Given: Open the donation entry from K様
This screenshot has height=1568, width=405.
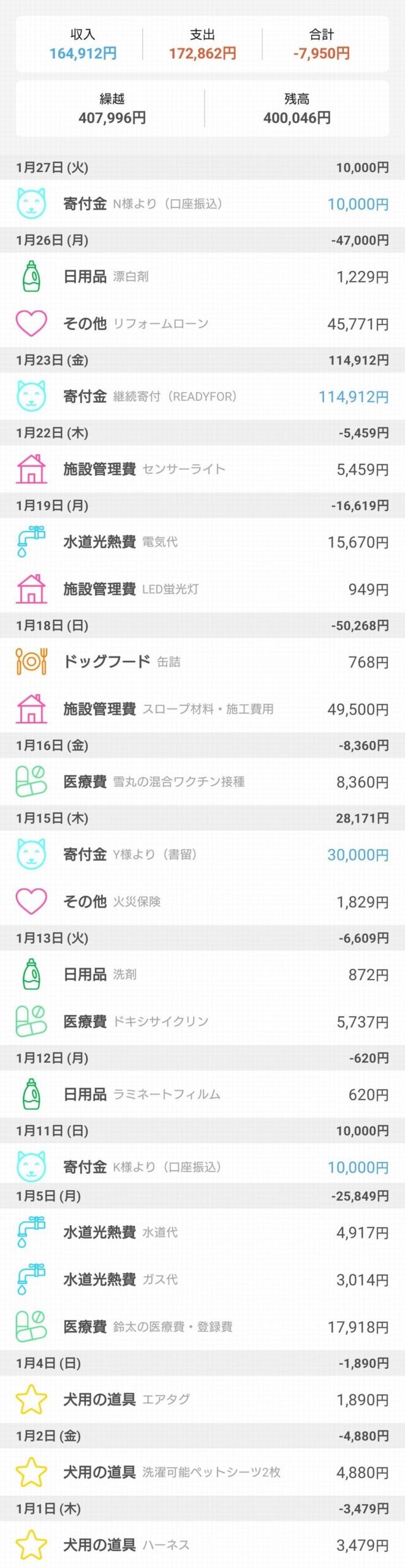Looking at the screenshot, I should [202, 1167].
